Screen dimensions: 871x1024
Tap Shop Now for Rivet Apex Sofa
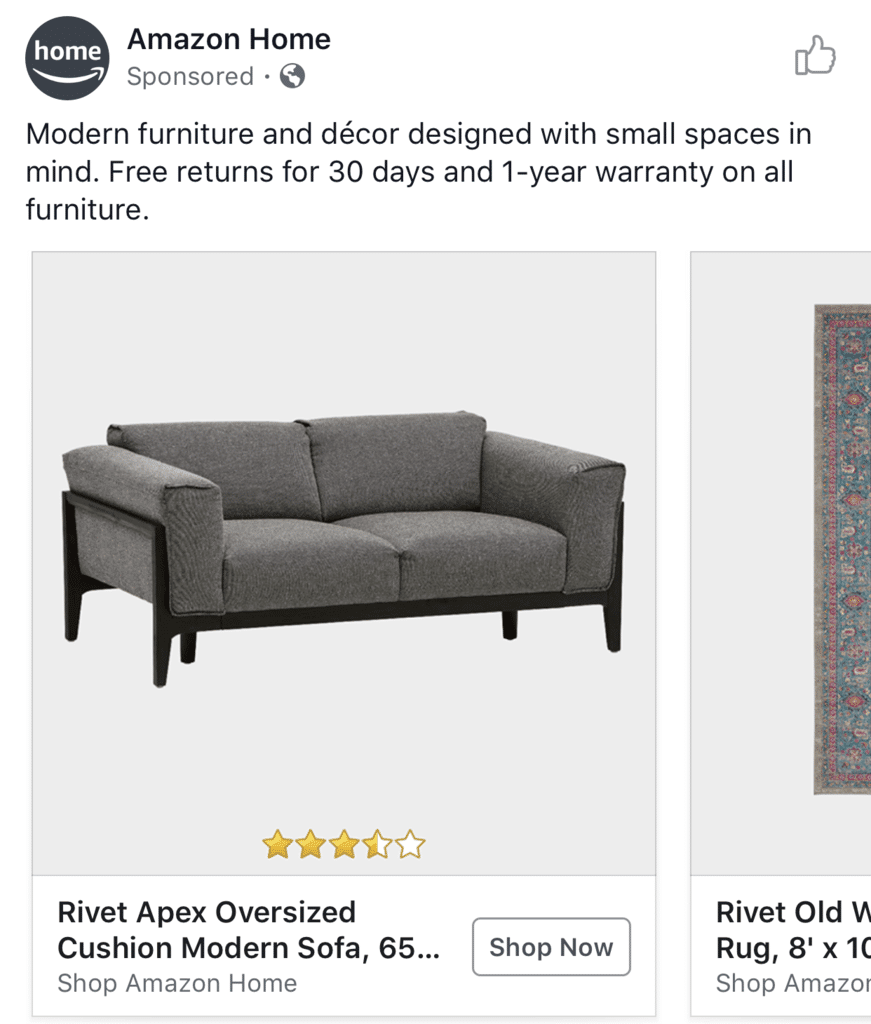tap(551, 946)
